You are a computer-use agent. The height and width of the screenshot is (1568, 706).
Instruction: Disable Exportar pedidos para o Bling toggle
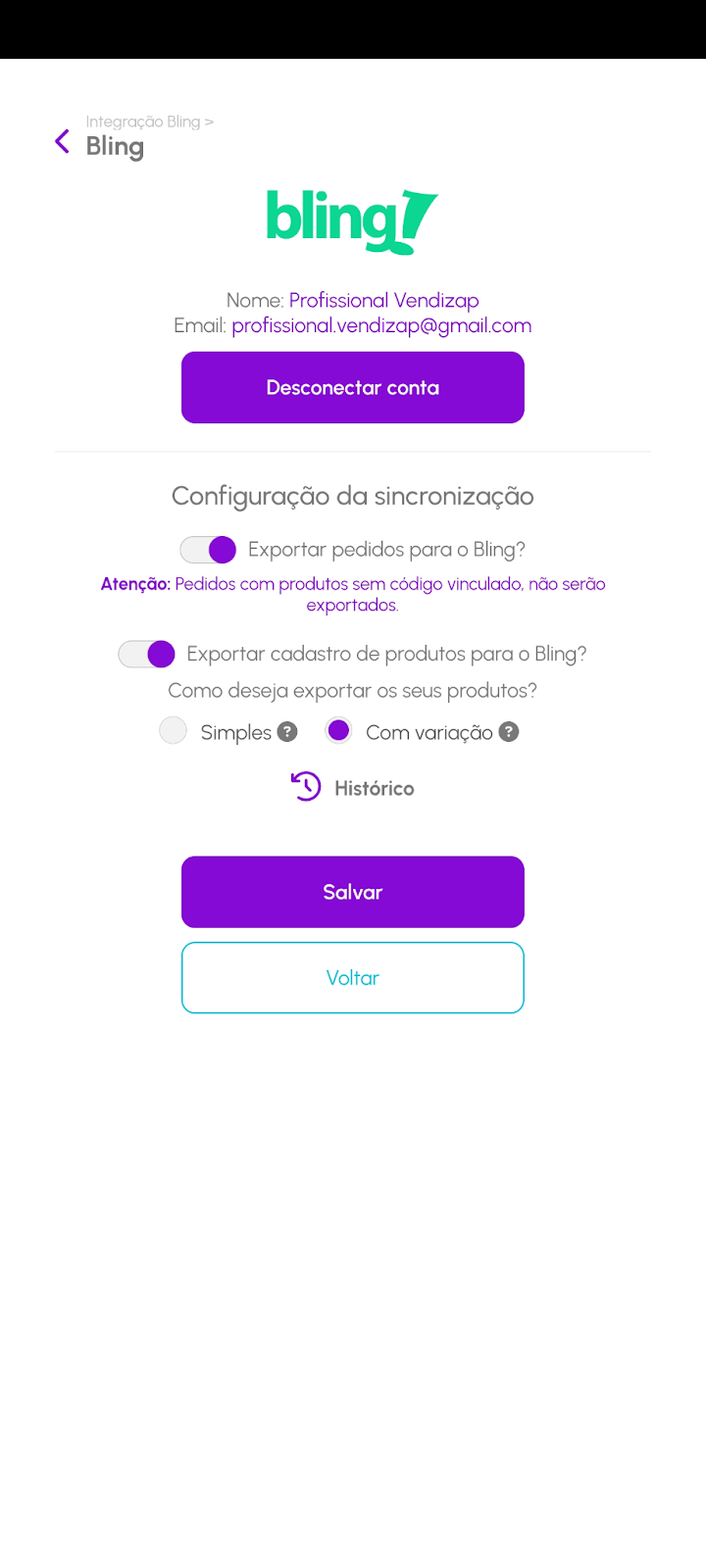tap(209, 550)
